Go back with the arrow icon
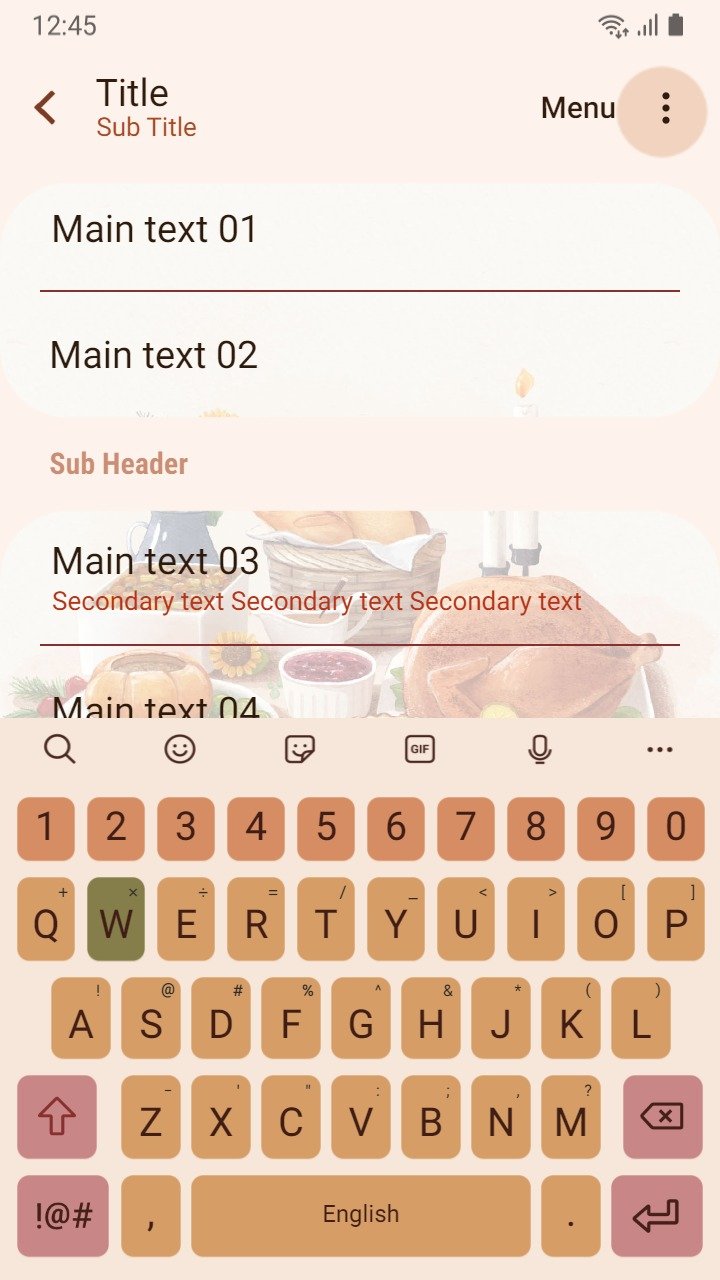The image size is (720, 1280). pos(45,108)
